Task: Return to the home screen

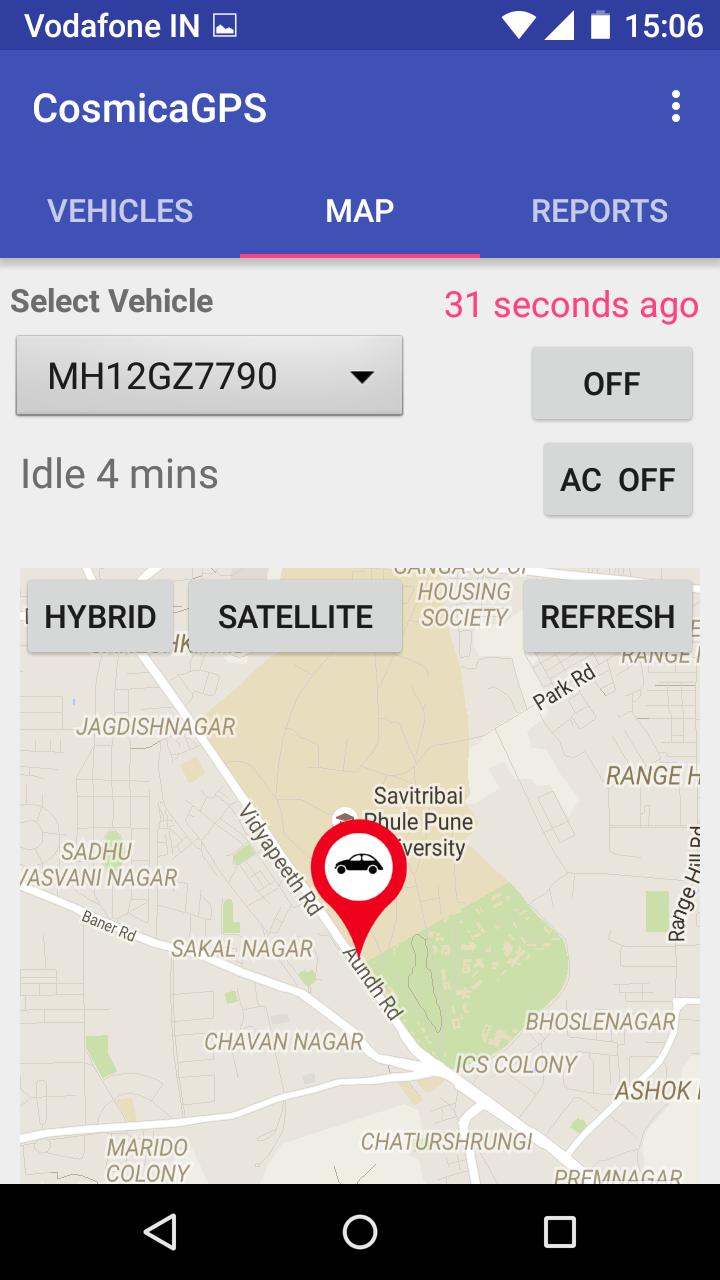Action: coord(360,1232)
